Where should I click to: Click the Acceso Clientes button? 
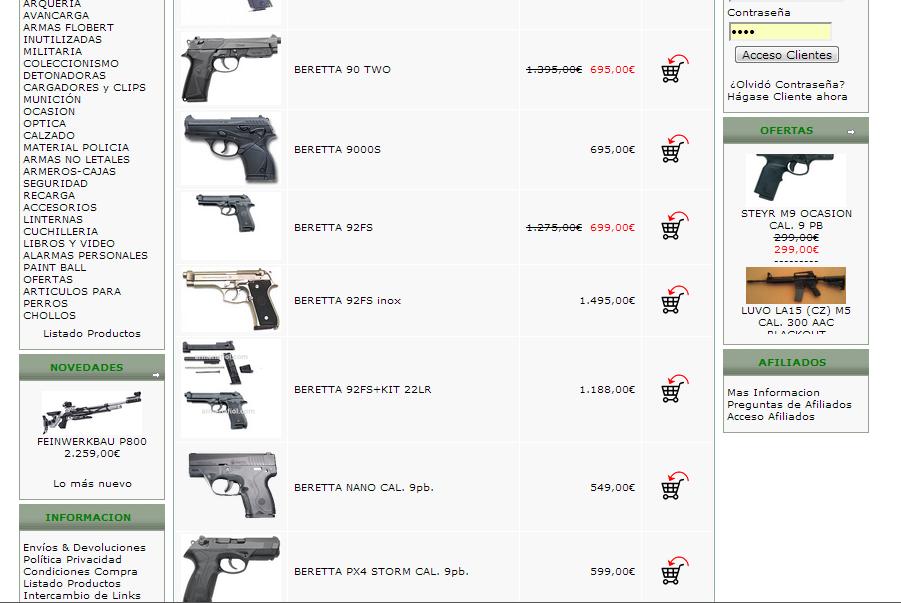(787, 55)
